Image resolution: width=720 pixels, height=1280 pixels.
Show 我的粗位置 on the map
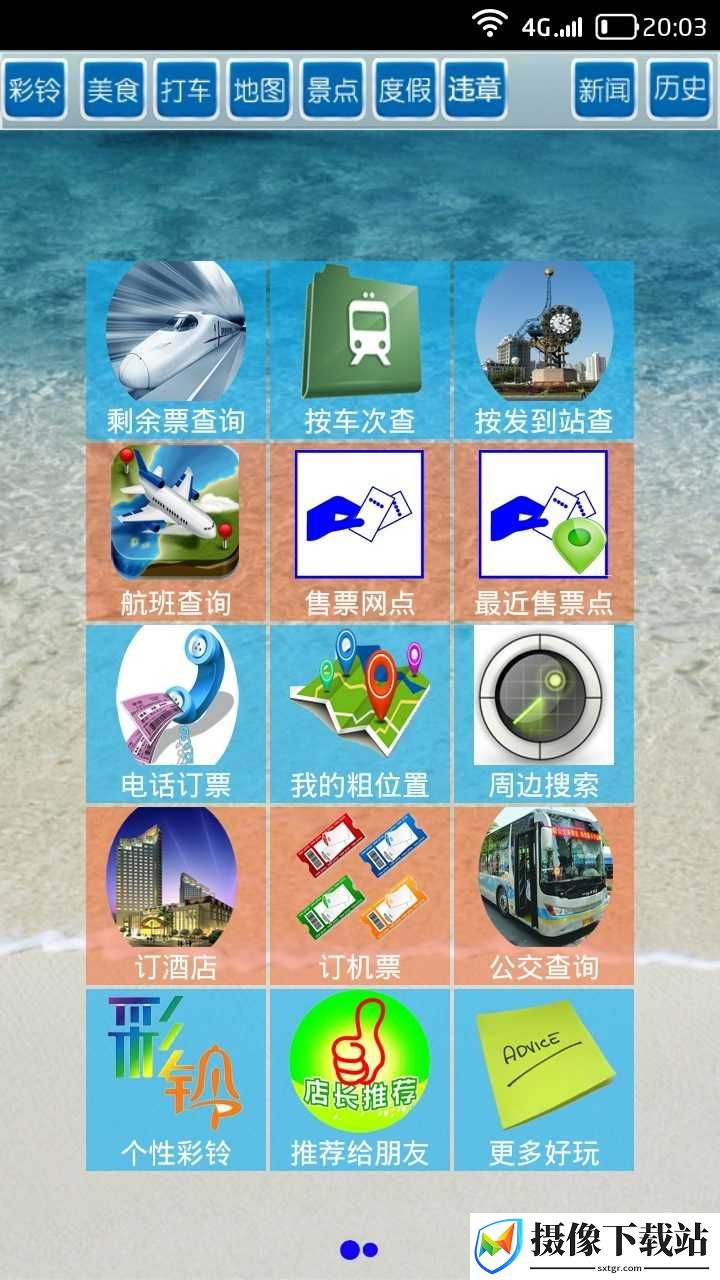tap(360, 714)
